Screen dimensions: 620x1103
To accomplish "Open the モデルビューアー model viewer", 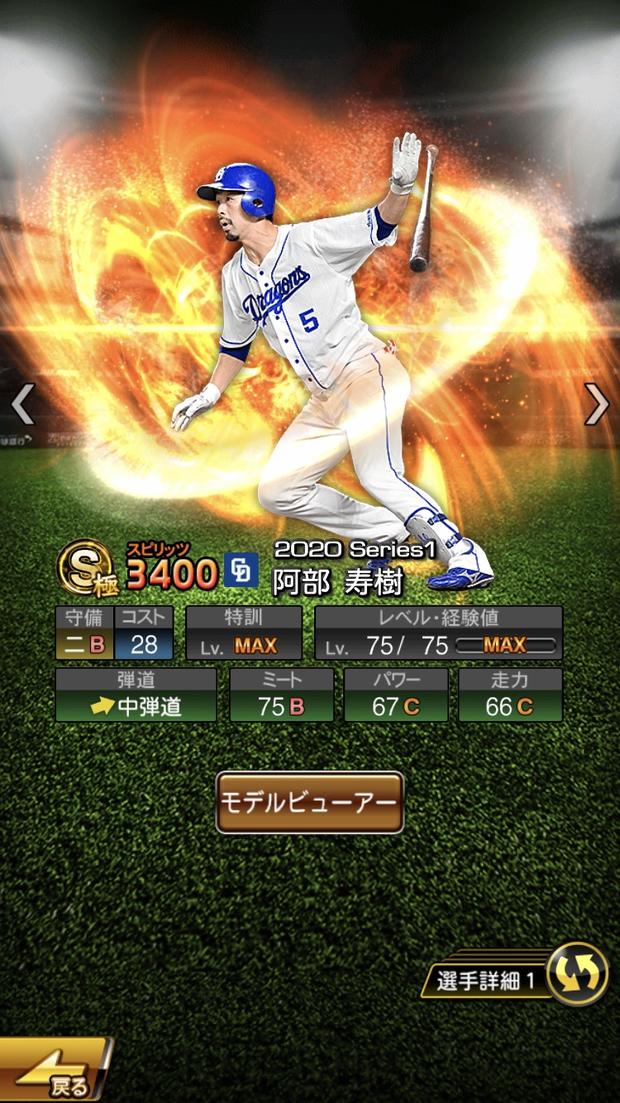I will tap(310, 802).
